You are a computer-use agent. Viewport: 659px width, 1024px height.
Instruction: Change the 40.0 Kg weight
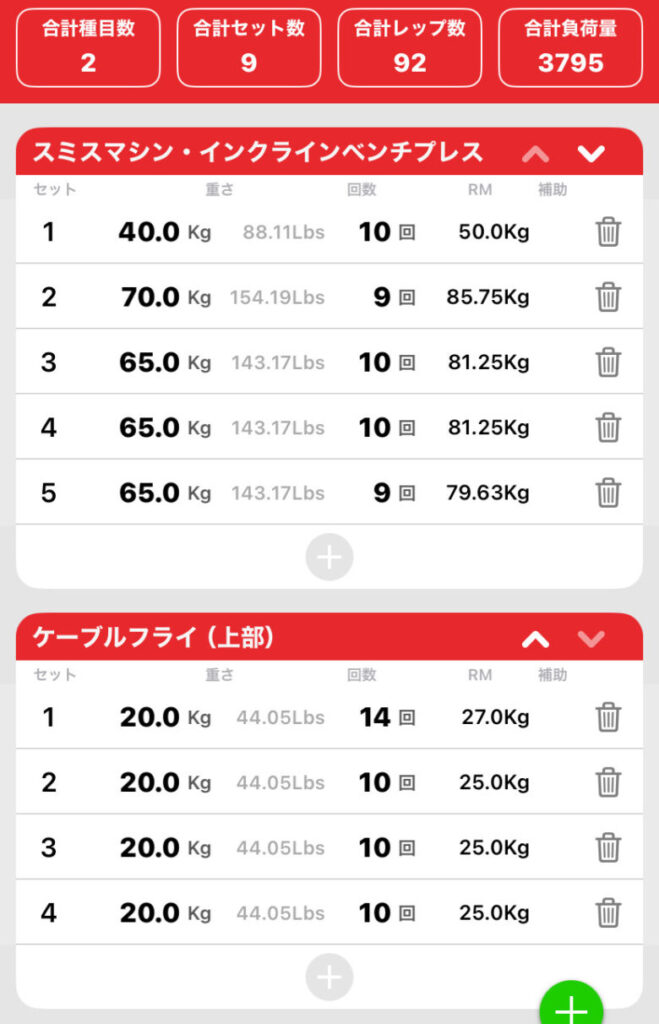coord(149,233)
